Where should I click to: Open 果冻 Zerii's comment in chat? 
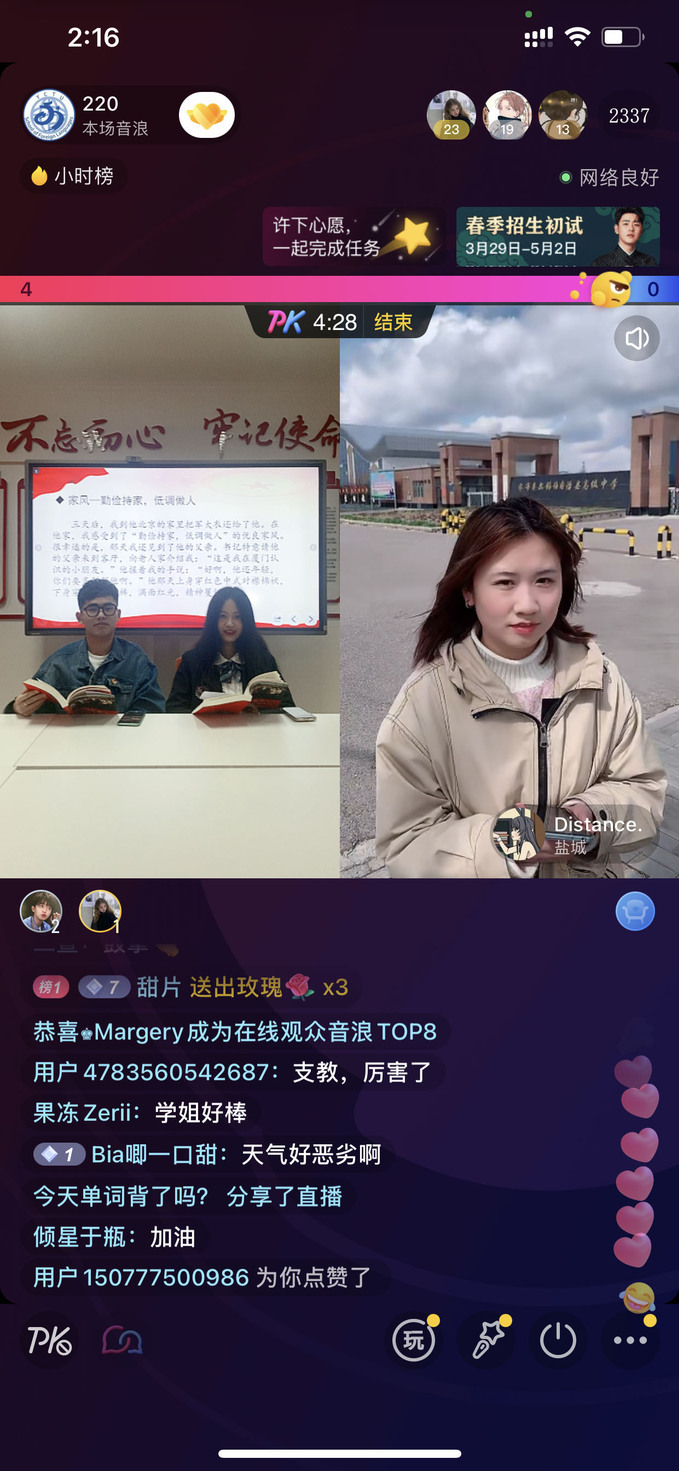(140, 1112)
